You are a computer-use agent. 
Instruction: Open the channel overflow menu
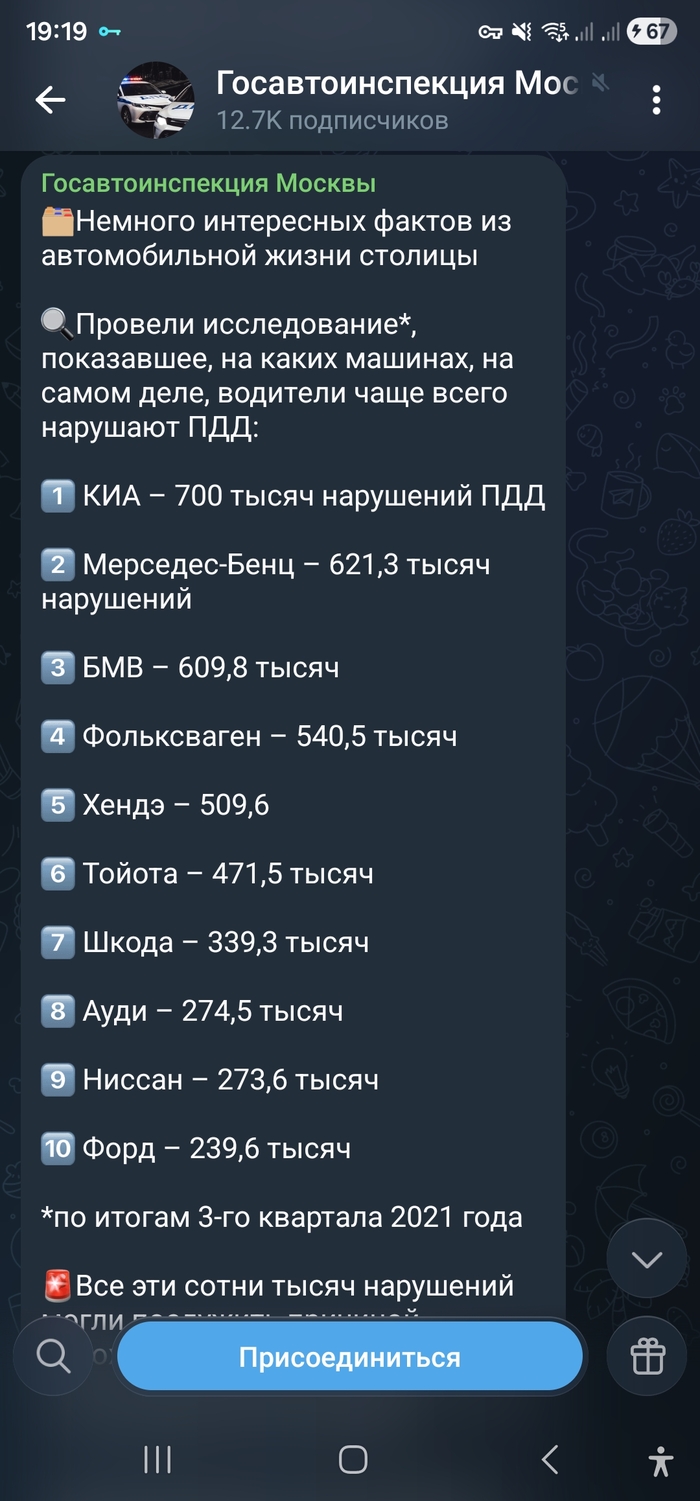pyautogui.click(x=656, y=99)
